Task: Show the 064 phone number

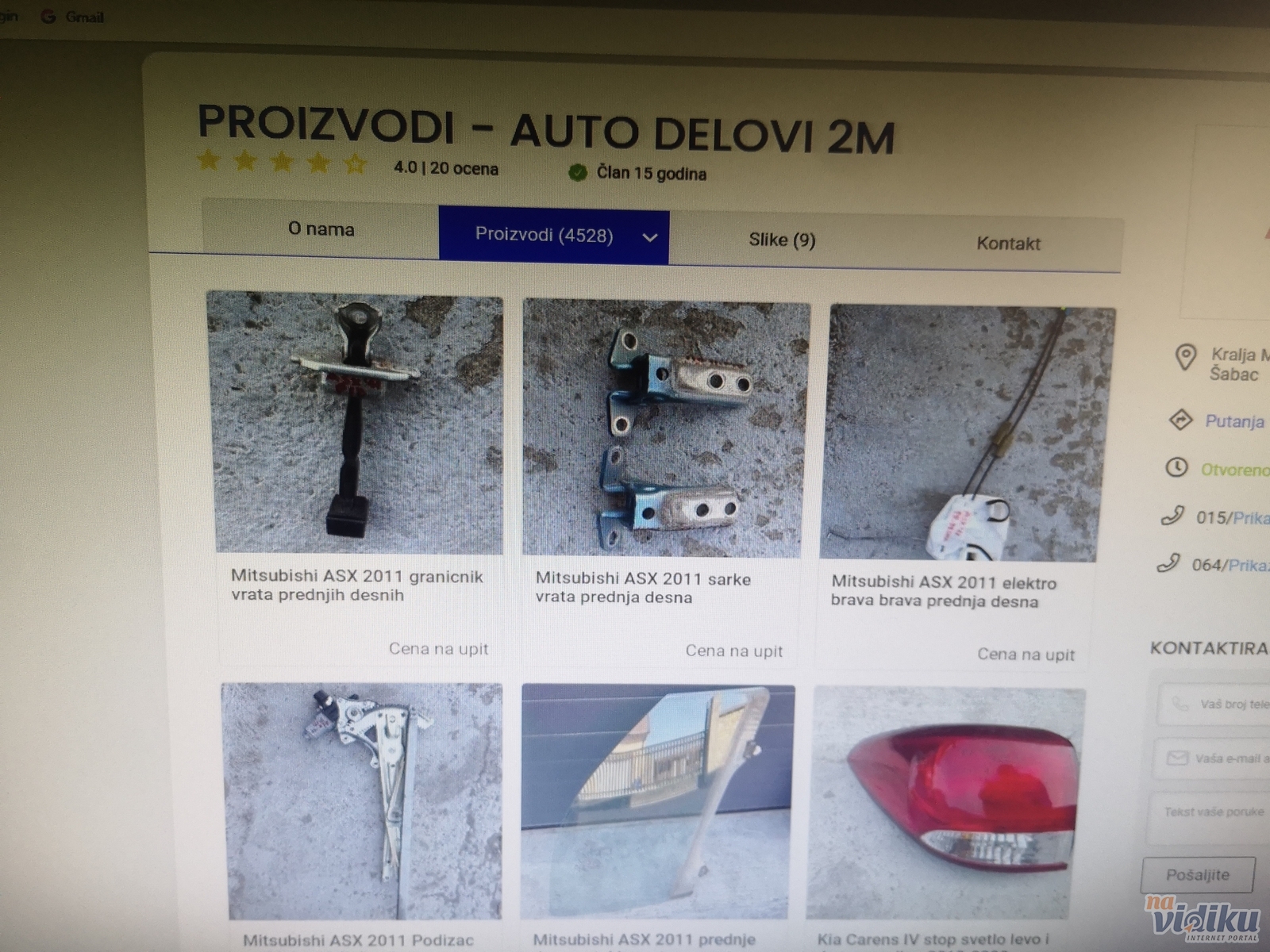Action: [x=1247, y=566]
